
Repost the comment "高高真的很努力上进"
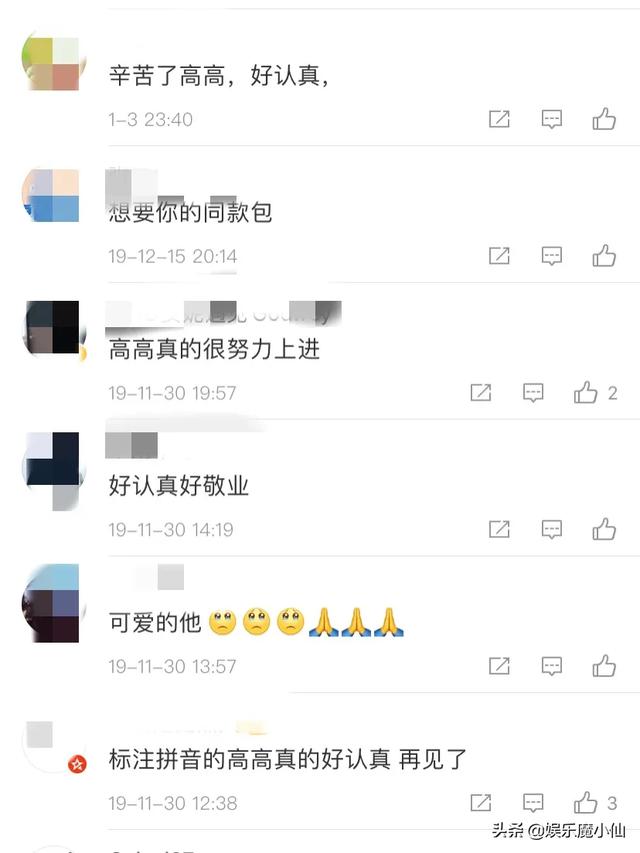481,393
